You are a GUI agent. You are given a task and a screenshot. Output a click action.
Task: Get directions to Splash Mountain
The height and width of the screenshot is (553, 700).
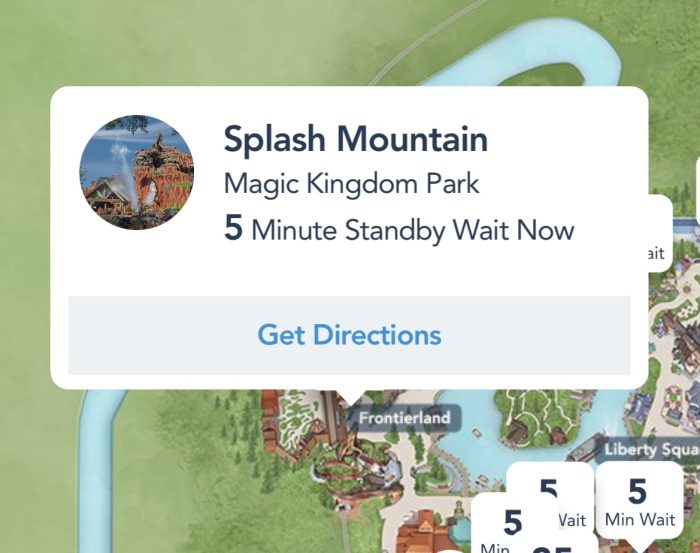[349, 334]
